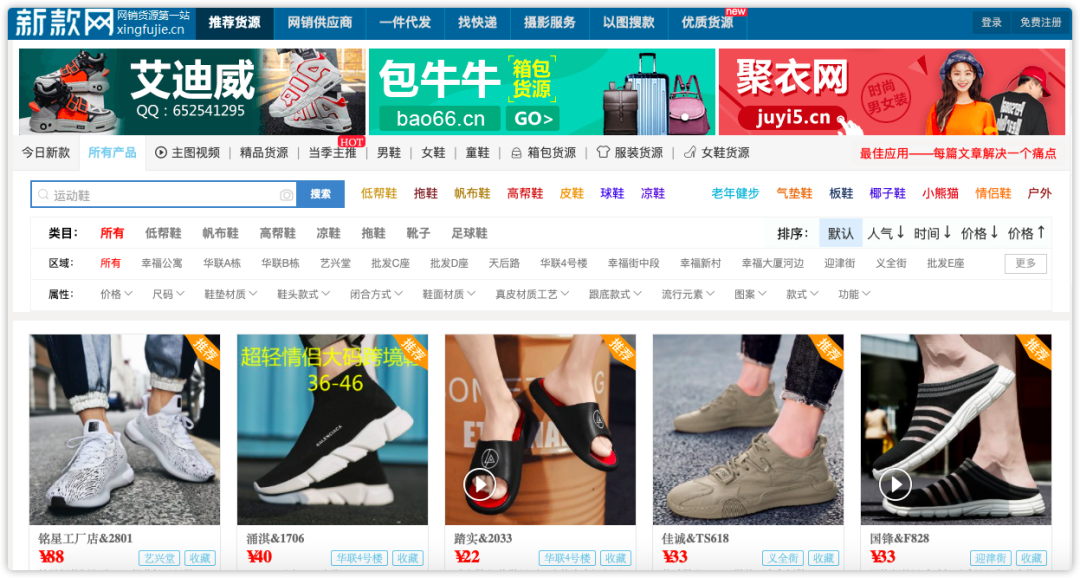Filter by the 艺兴堂 region
This screenshot has width=1080, height=578.
point(335,263)
